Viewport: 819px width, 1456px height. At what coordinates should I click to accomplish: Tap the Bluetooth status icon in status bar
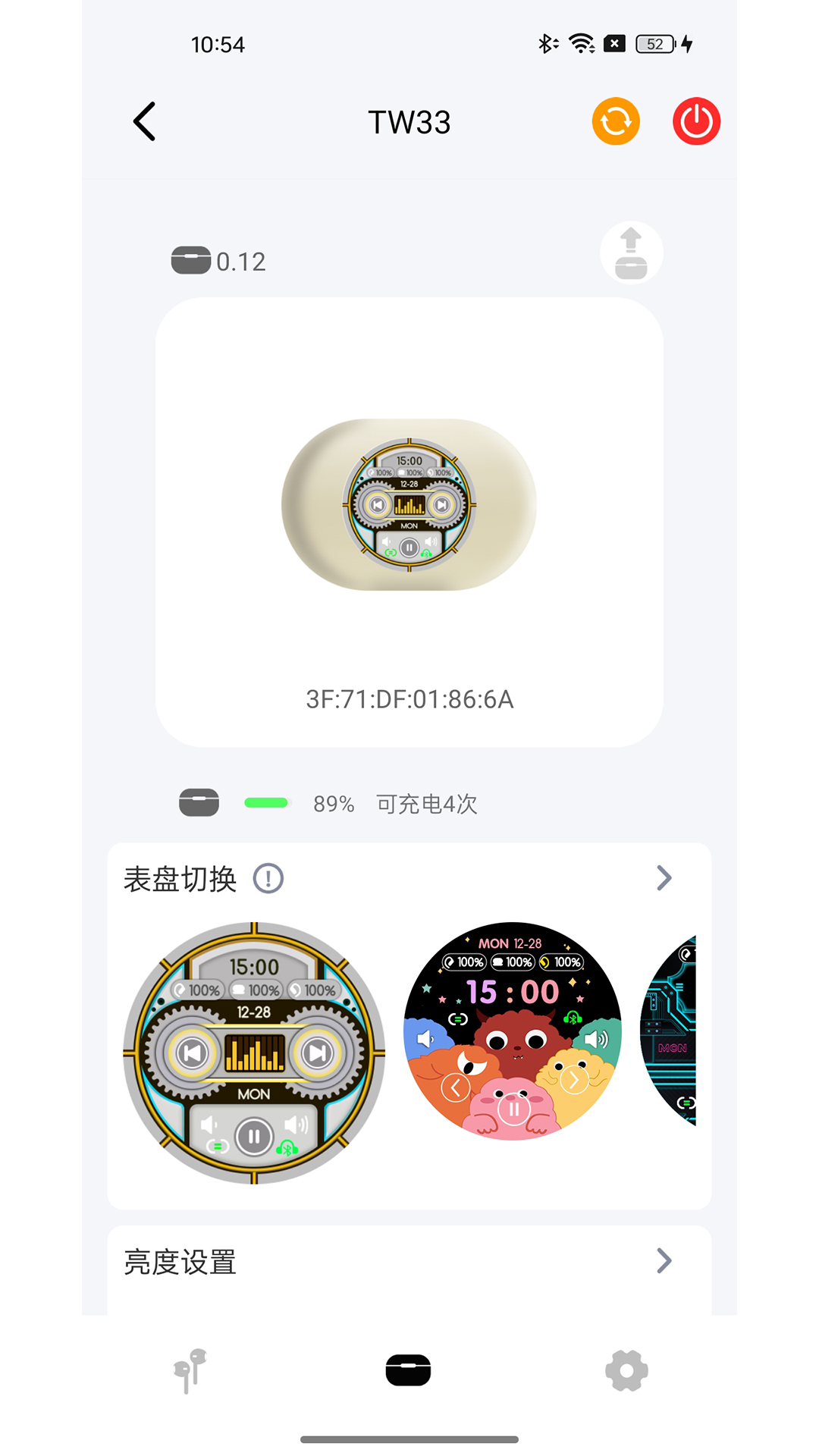pos(547,43)
